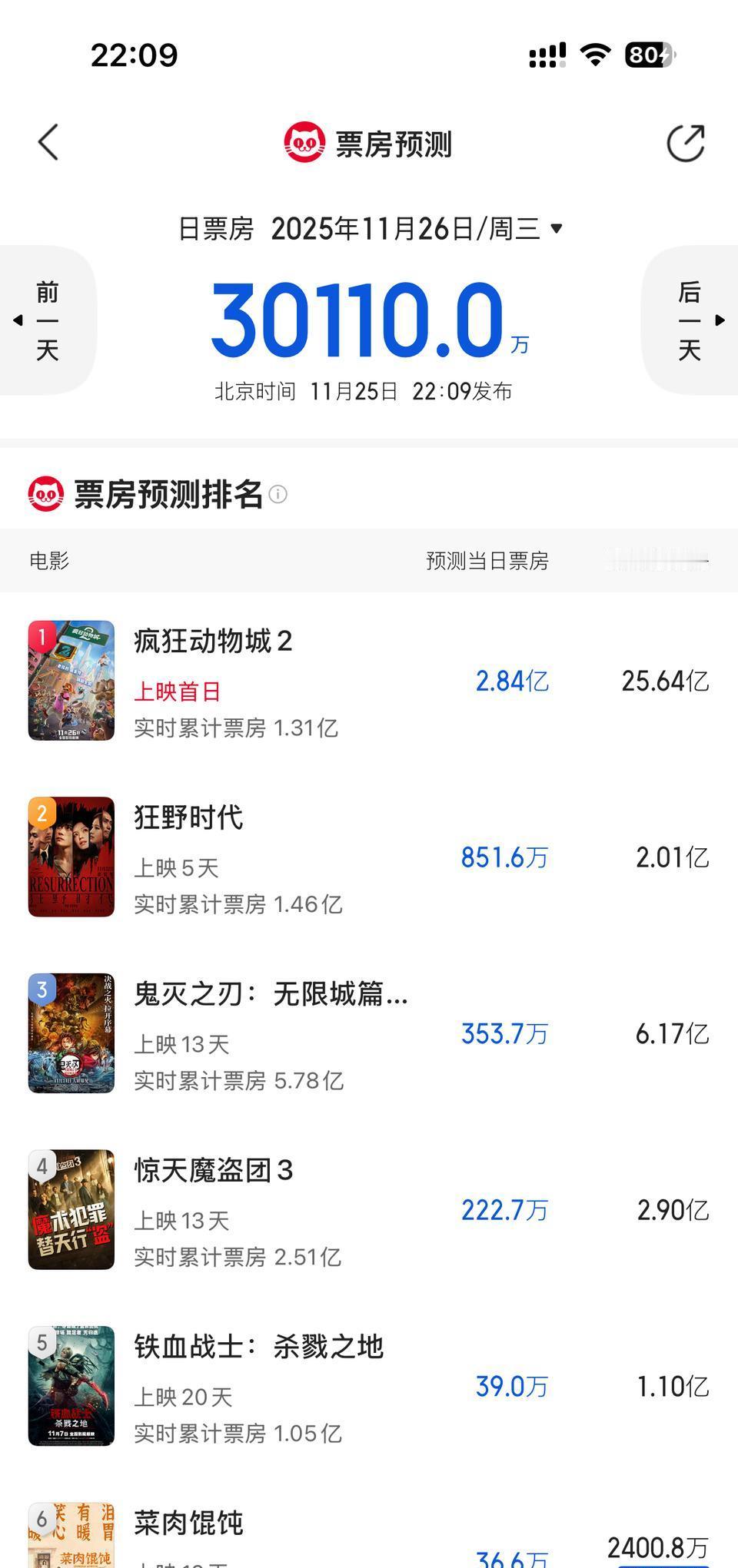Screen dimensions: 738x1568
Task: Open the 惊天魔盗团3 movie entry
Action: (215, 1171)
